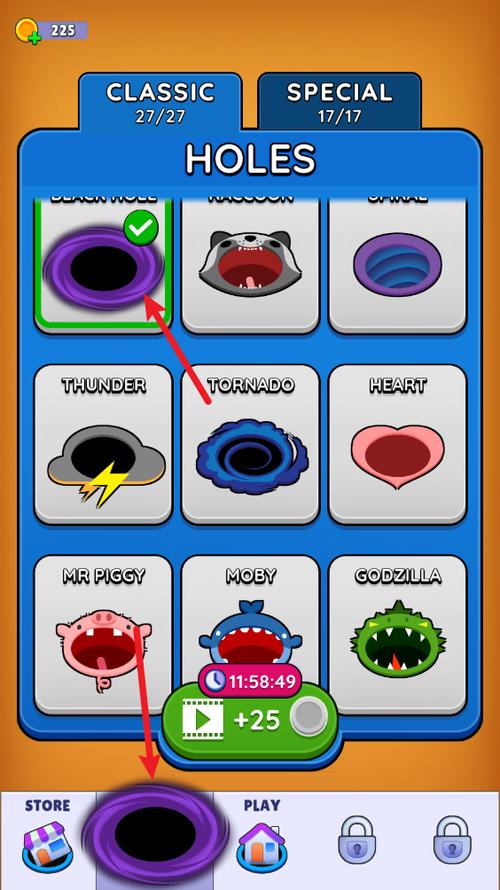
Task: Pick the Mr Piggy hole
Action: (x=103, y=635)
